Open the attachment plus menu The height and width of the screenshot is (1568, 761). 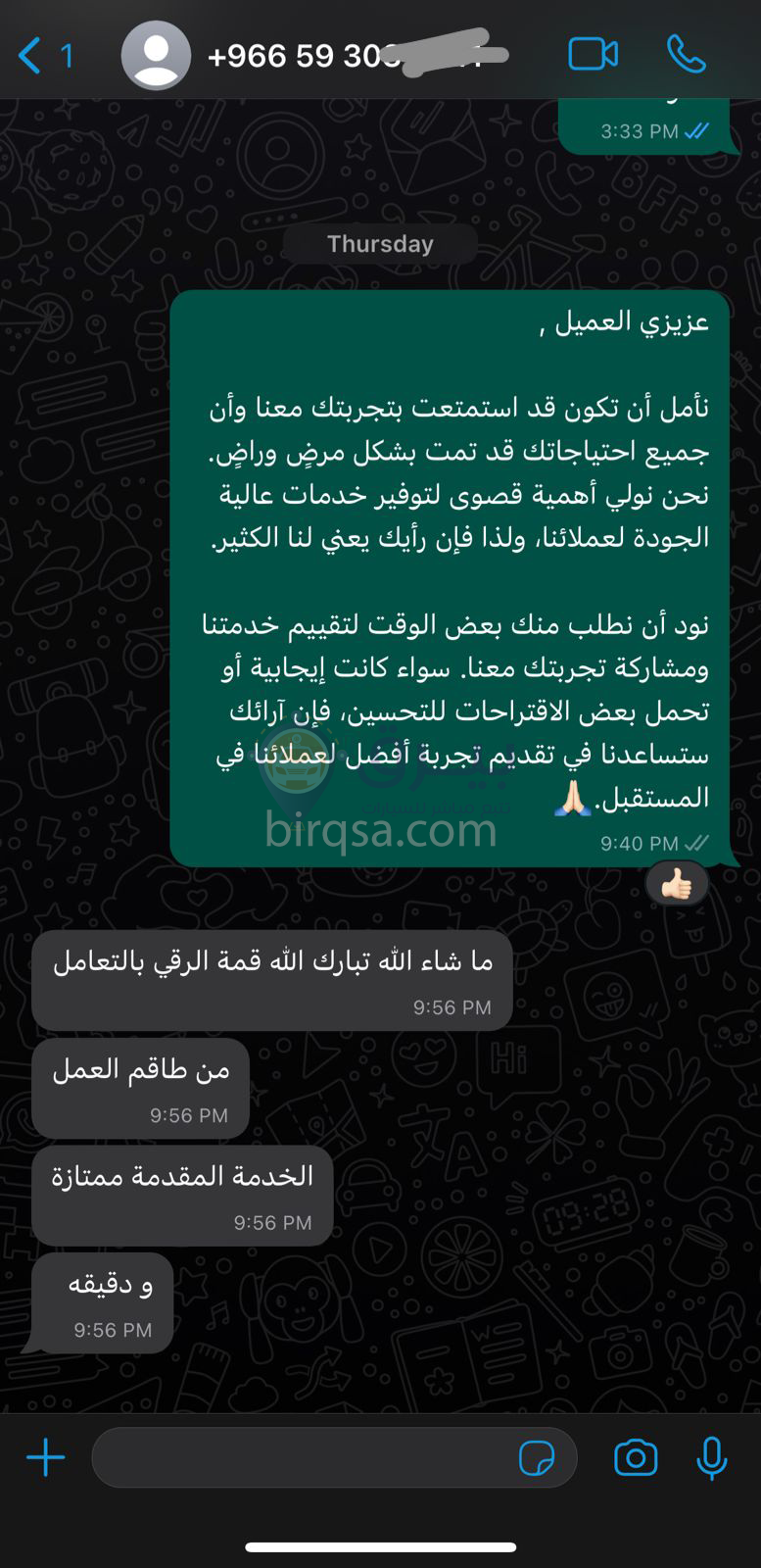click(x=45, y=1457)
